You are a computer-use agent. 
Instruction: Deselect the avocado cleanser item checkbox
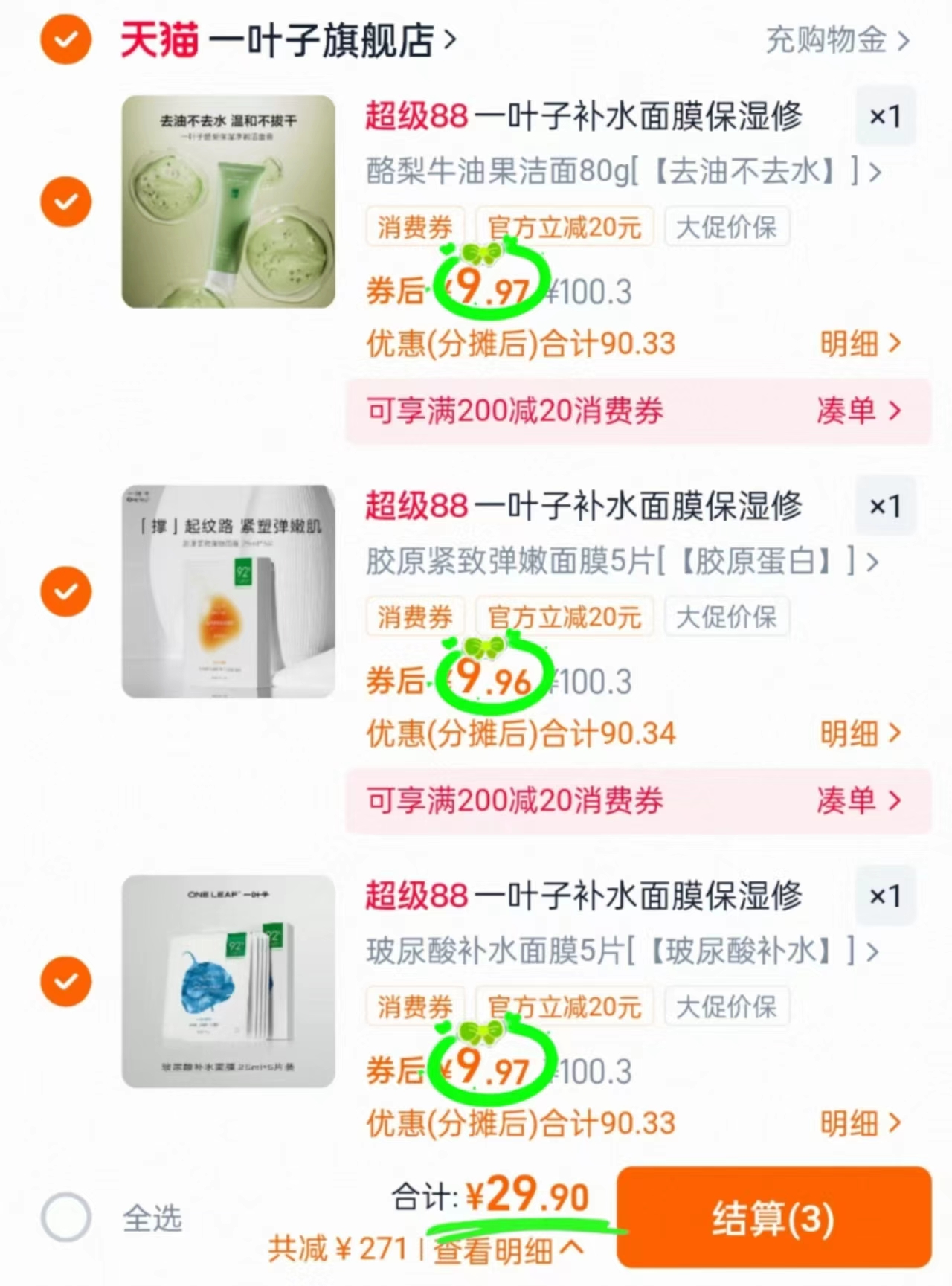[x=65, y=201]
